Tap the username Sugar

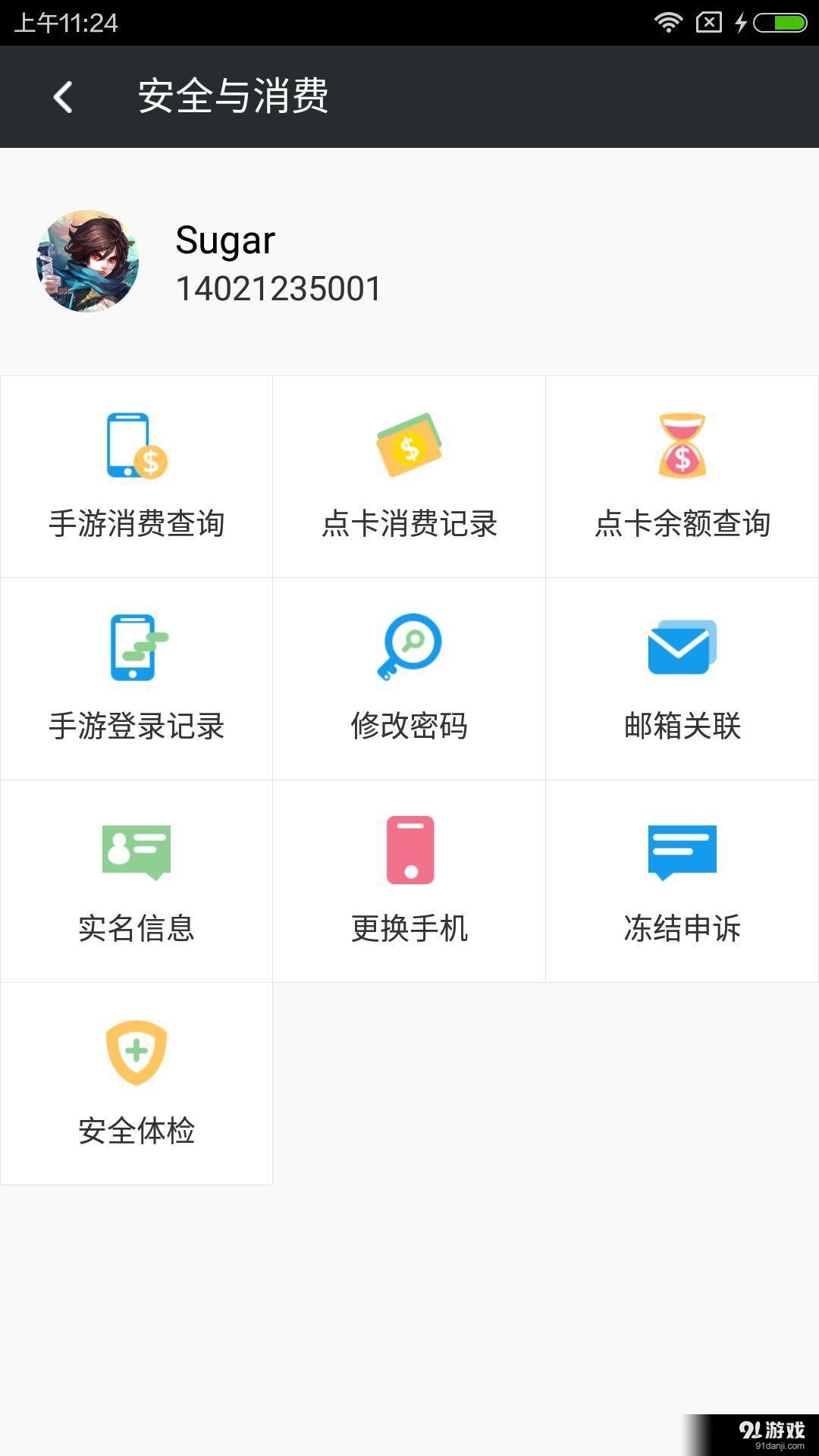(x=224, y=240)
